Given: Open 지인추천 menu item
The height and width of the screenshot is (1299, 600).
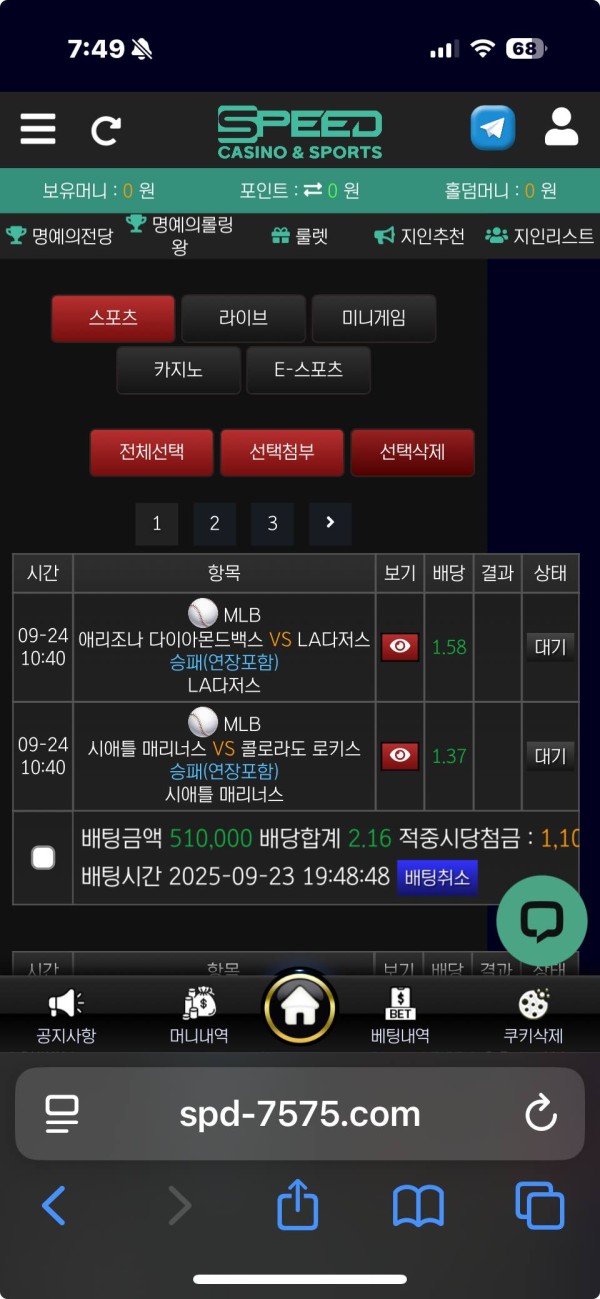Looking at the screenshot, I should point(420,236).
